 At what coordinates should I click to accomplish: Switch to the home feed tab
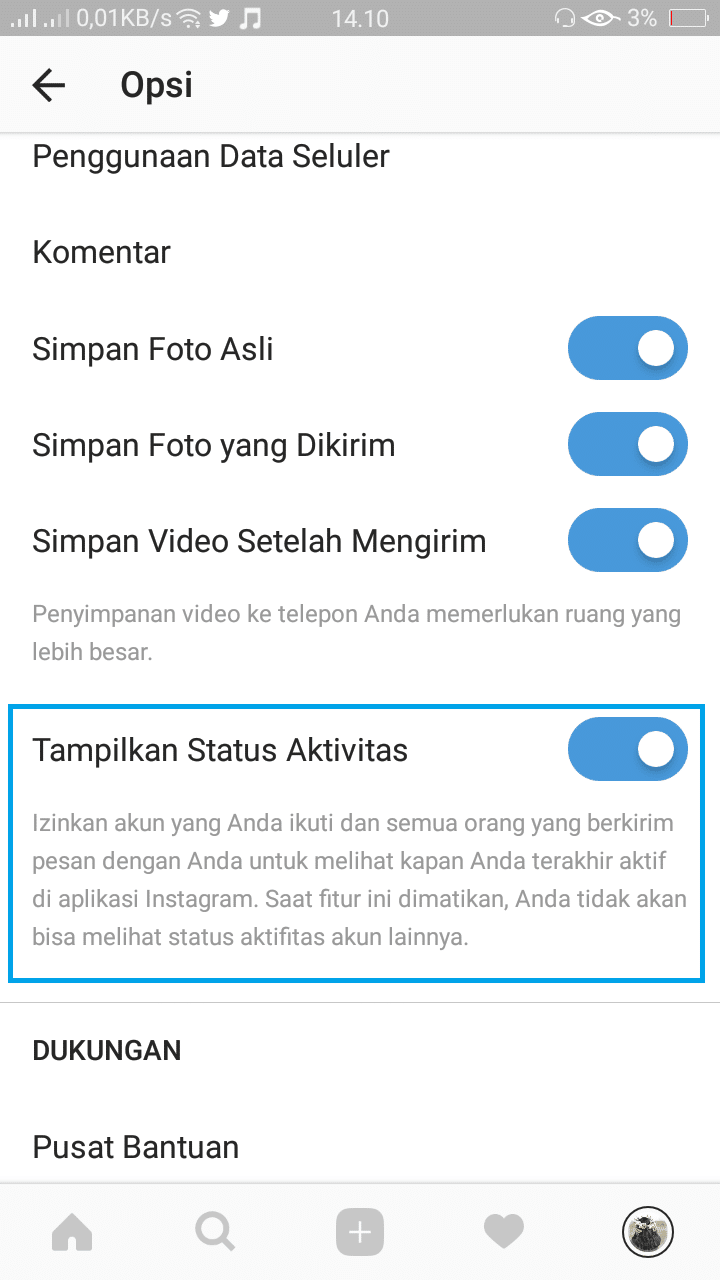pyautogui.click(x=72, y=1231)
